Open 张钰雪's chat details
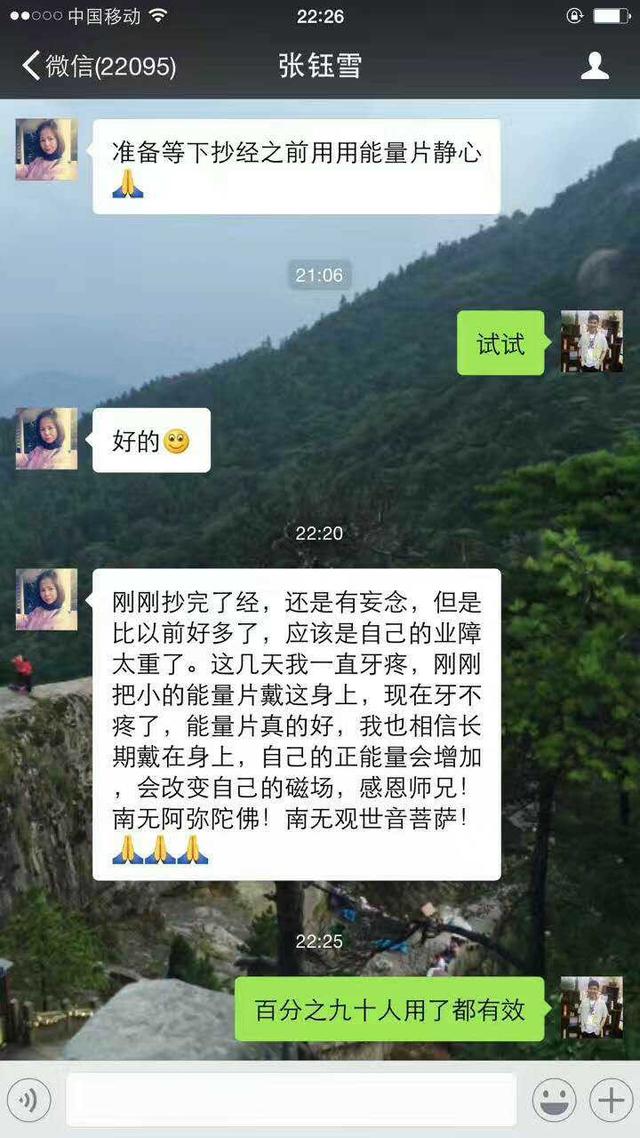 (595, 67)
